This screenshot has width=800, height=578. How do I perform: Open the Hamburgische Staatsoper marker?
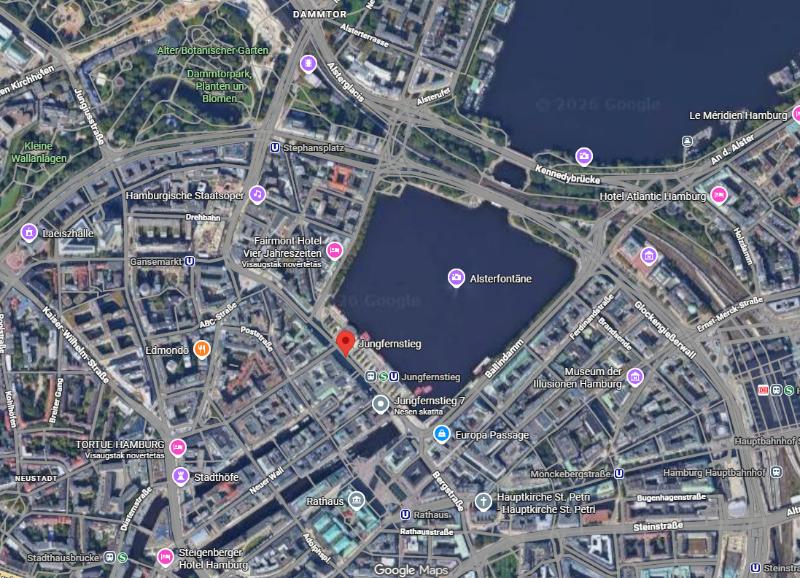[x=257, y=195]
